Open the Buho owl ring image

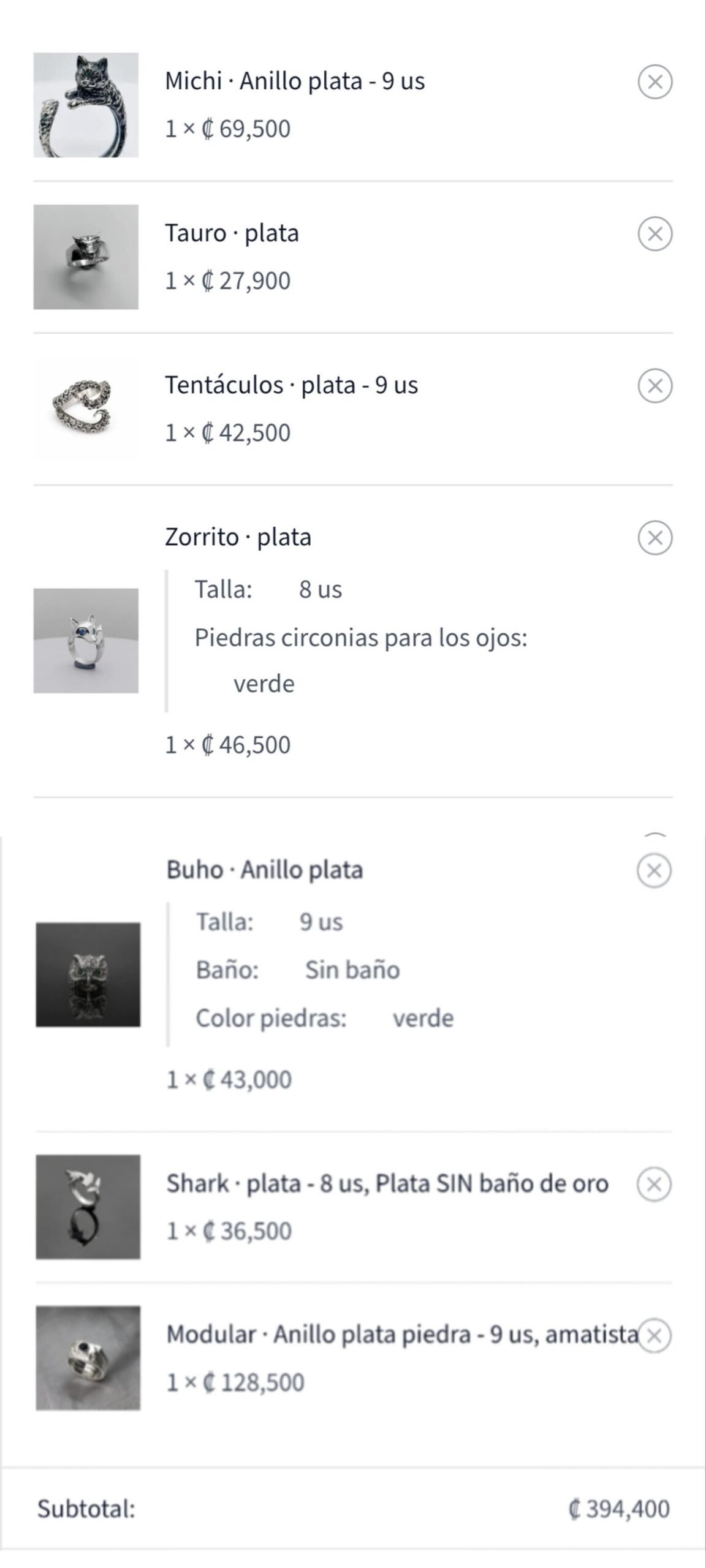click(x=88, y=974)
